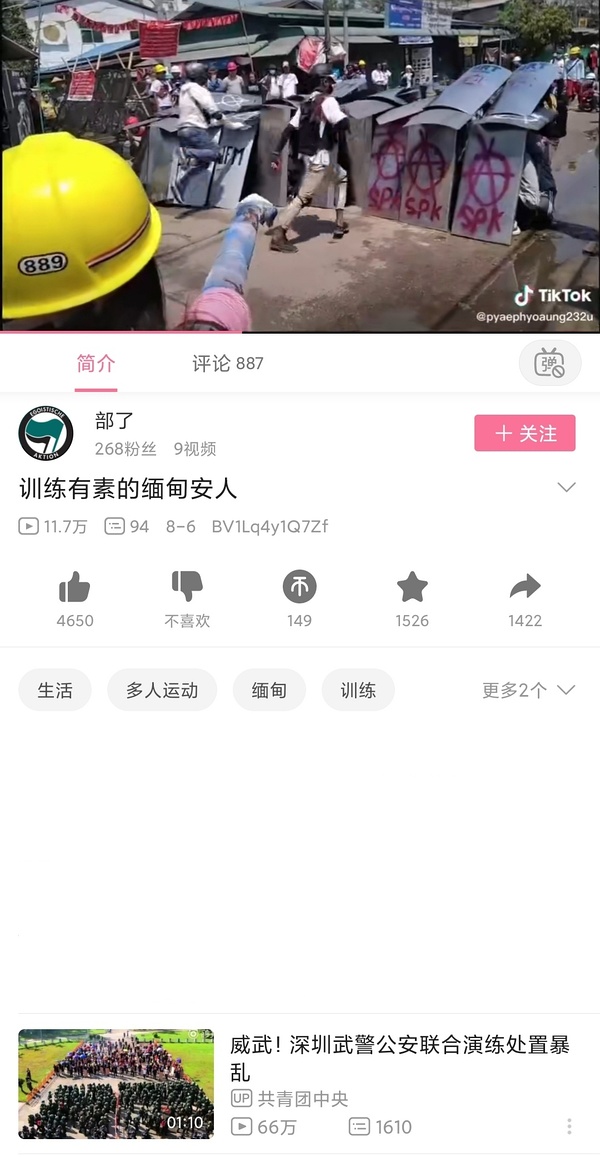The height and width of the screenshot is (1158, 600).
Task: Toggle the danmaku 弹 icon
Action: point(550,363)
